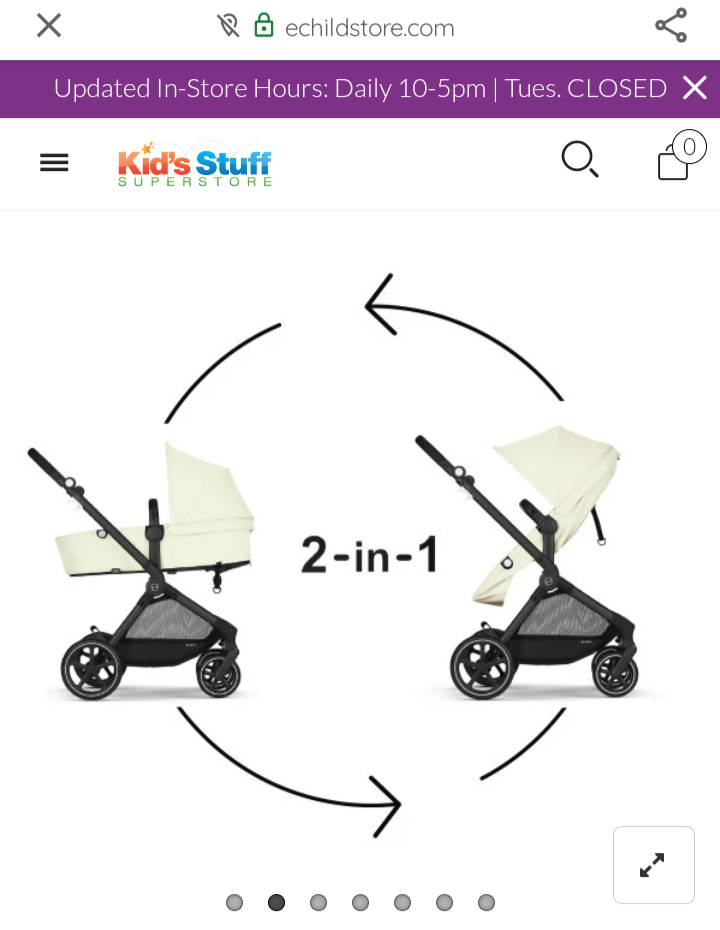
Task: Open the store search
Action: click(579, 160)
